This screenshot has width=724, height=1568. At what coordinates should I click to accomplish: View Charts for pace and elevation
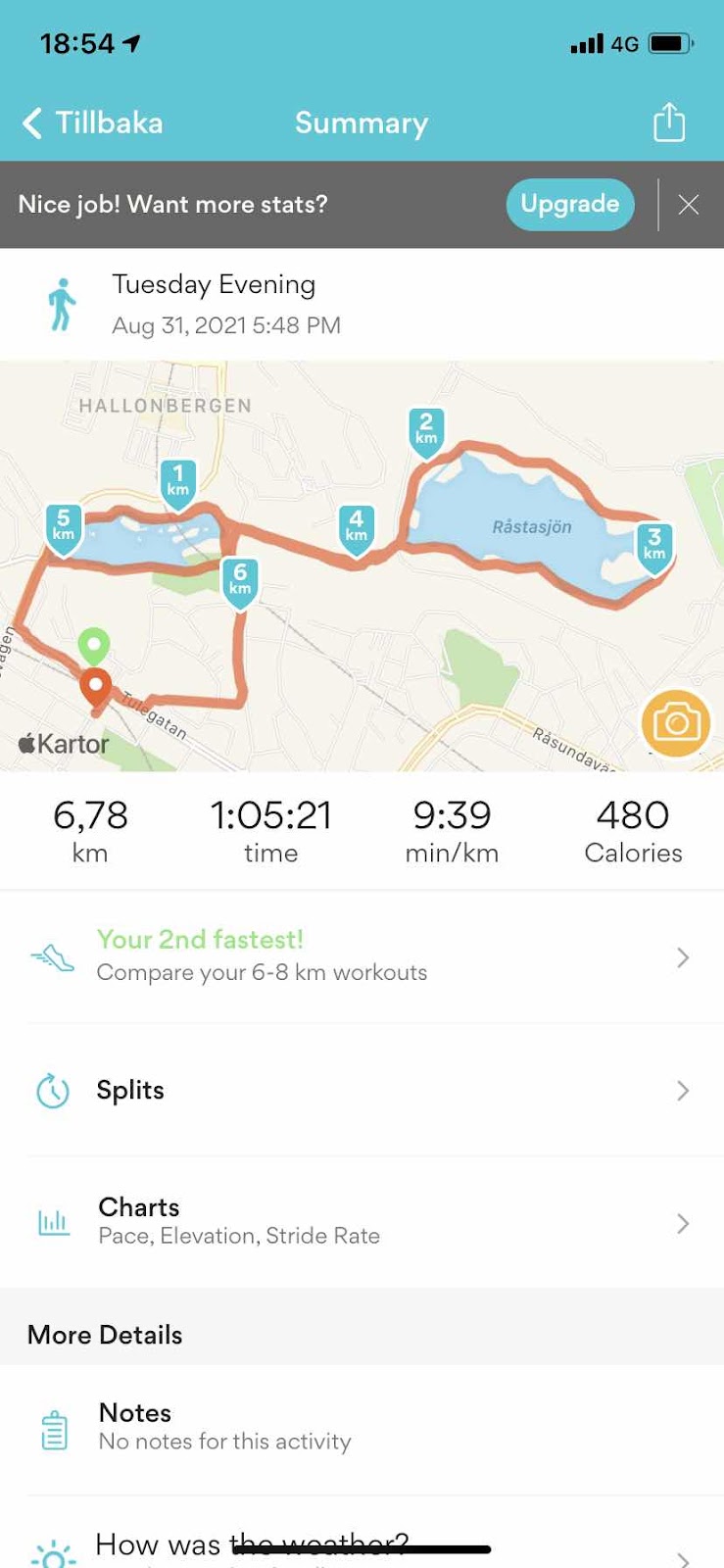pos(361,1221)
